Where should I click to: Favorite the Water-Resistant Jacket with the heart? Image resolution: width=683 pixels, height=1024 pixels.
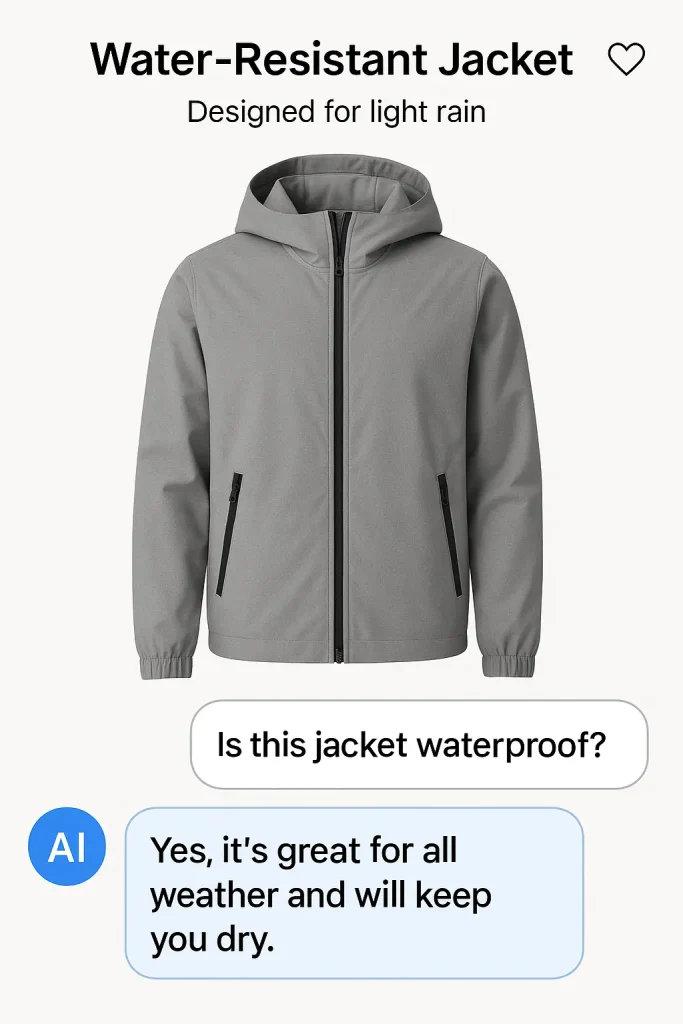pos(627,61)
